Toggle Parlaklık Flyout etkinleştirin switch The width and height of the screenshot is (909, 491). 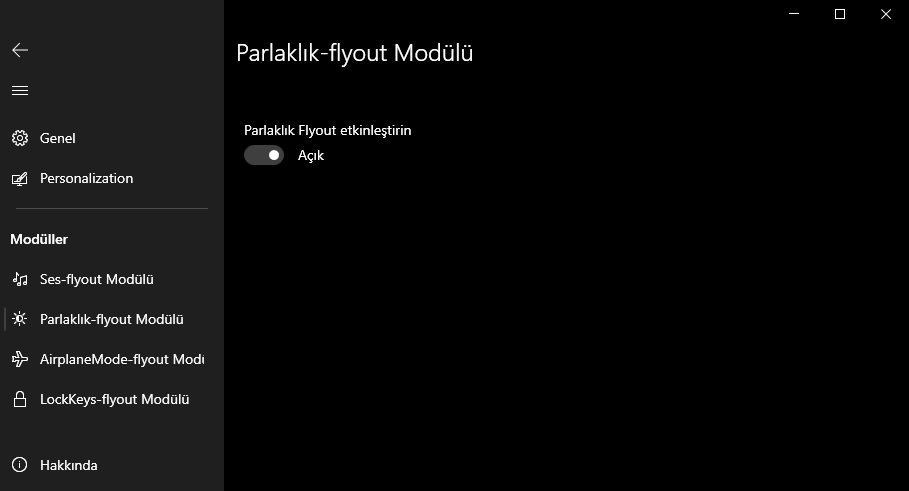click(264, 155)
